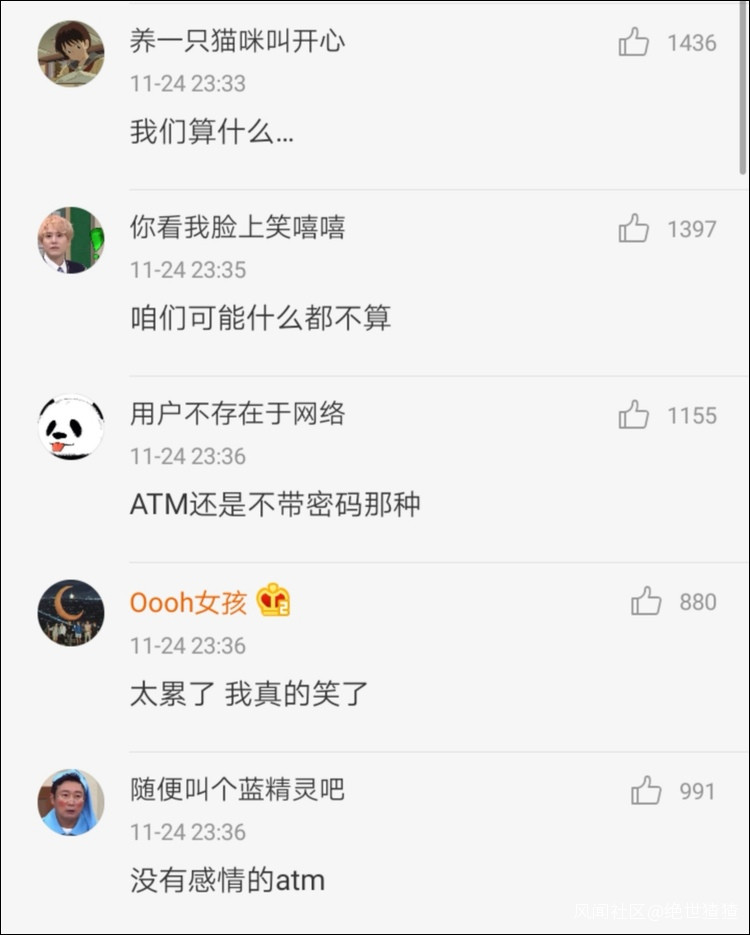Image resolution: width=750 pixels, height=935 pixels.
Task: View the avatar of 随便叫个蓝精灵吧
Action: click(71, 802)
